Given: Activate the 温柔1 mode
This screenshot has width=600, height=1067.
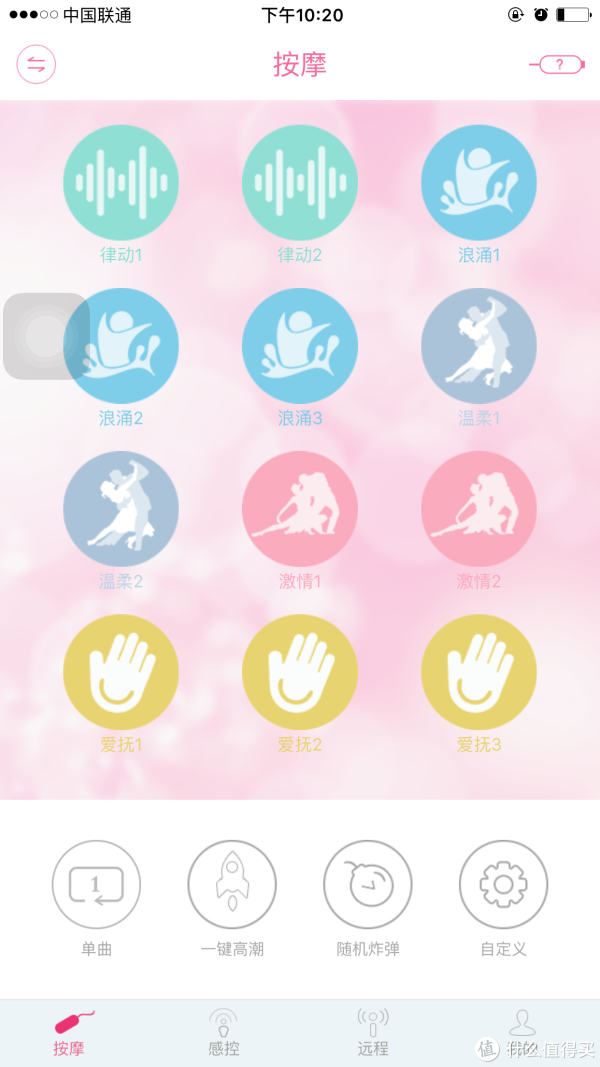Looking at the screenshot, I should click(x=479, y=346).
